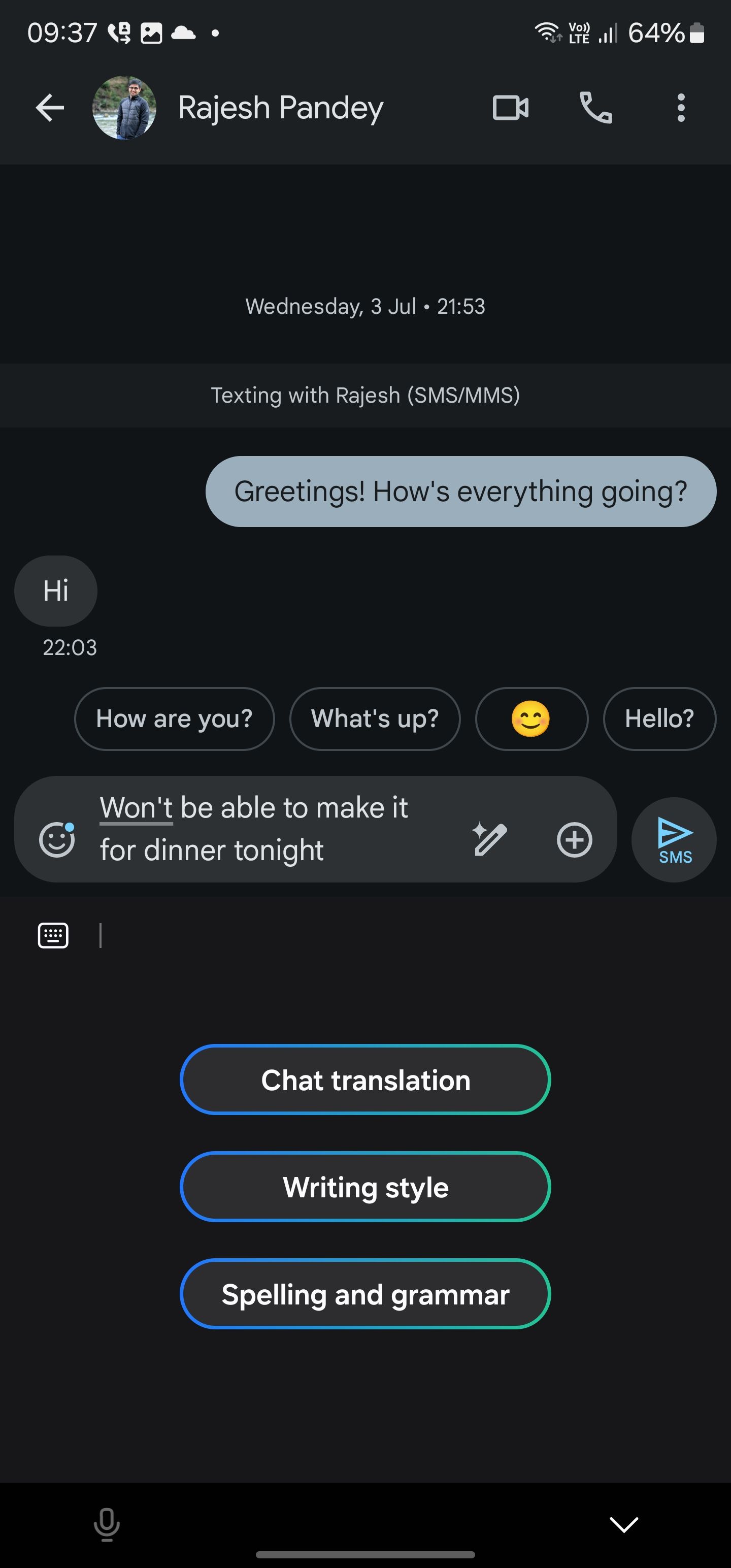Tap the Hello? quick reply chip
This screenshot has width=731, height=1568.
click(x=659, y=719)
